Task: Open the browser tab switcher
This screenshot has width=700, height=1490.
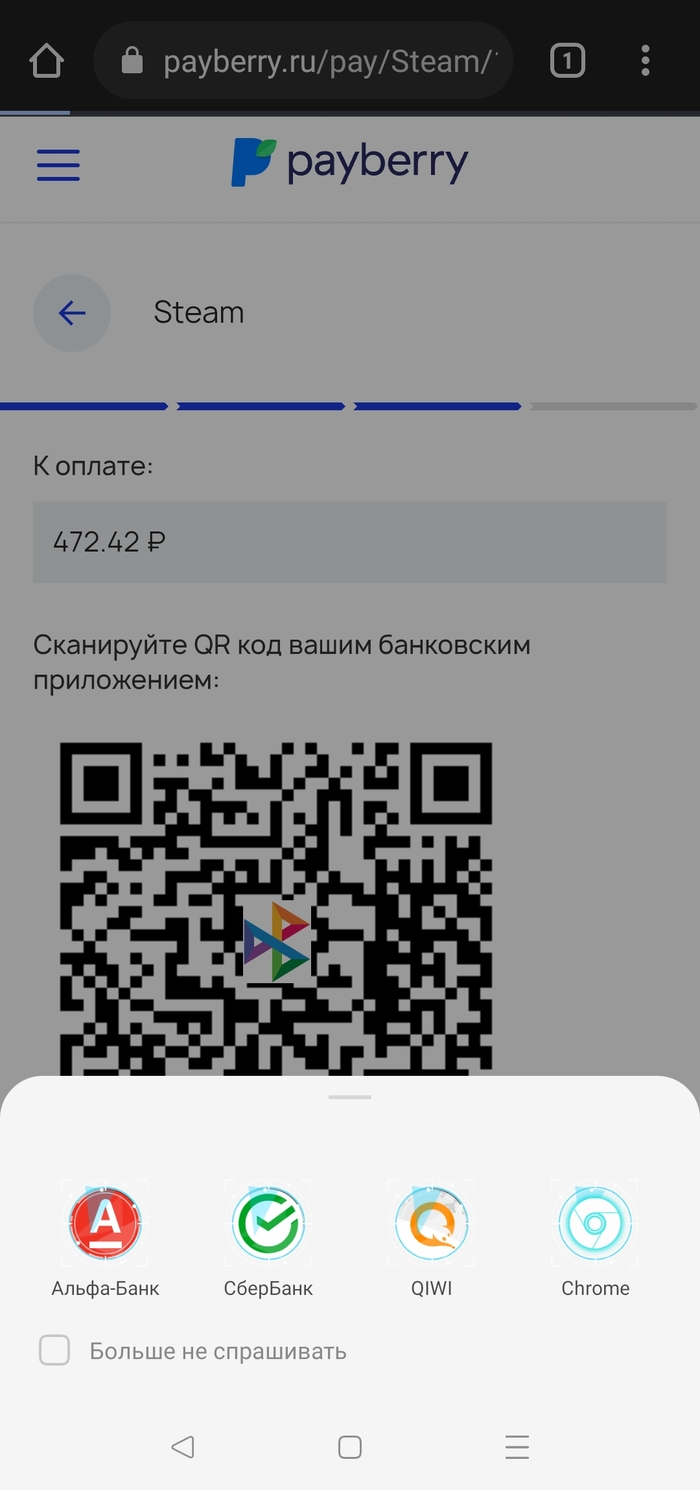Action: click(567, 62)
